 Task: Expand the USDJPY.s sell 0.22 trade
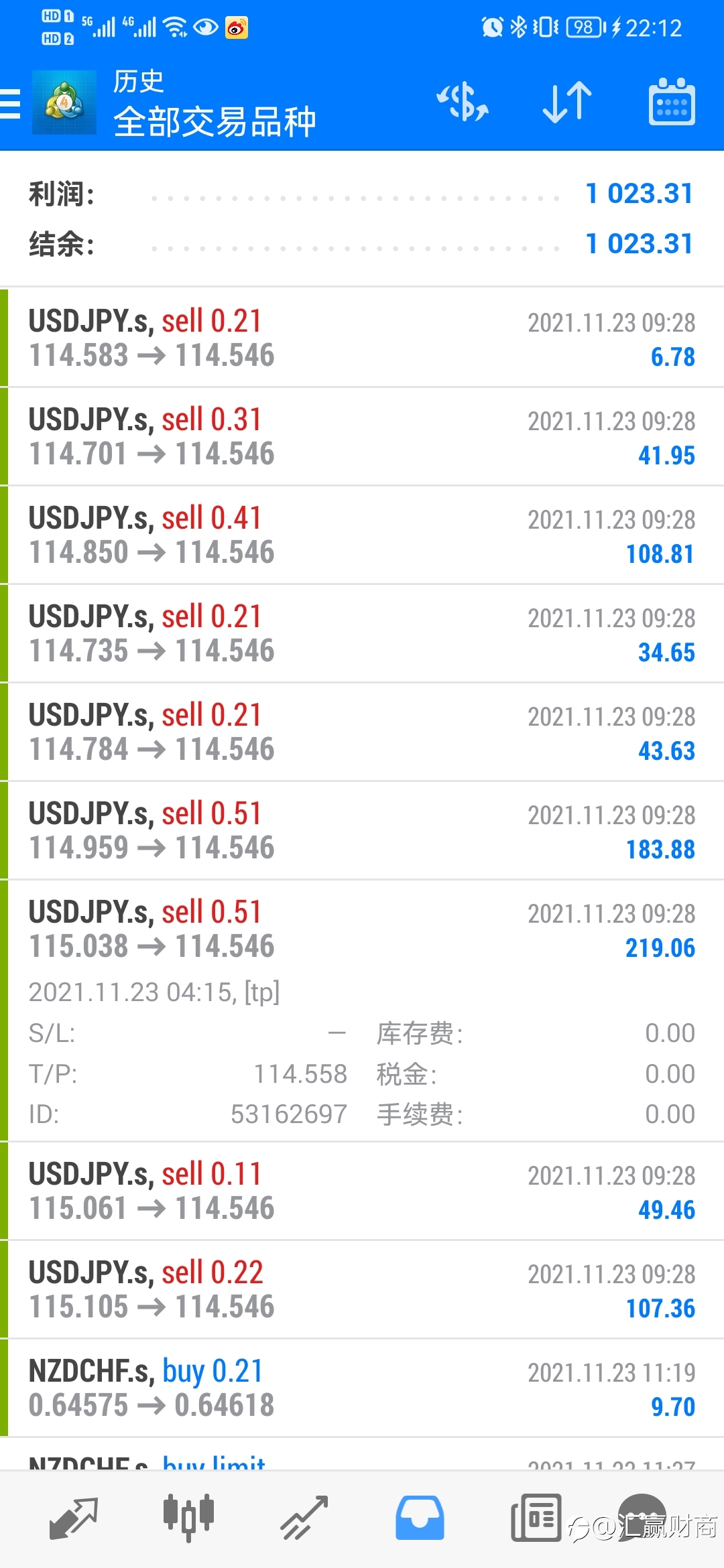362,1289
